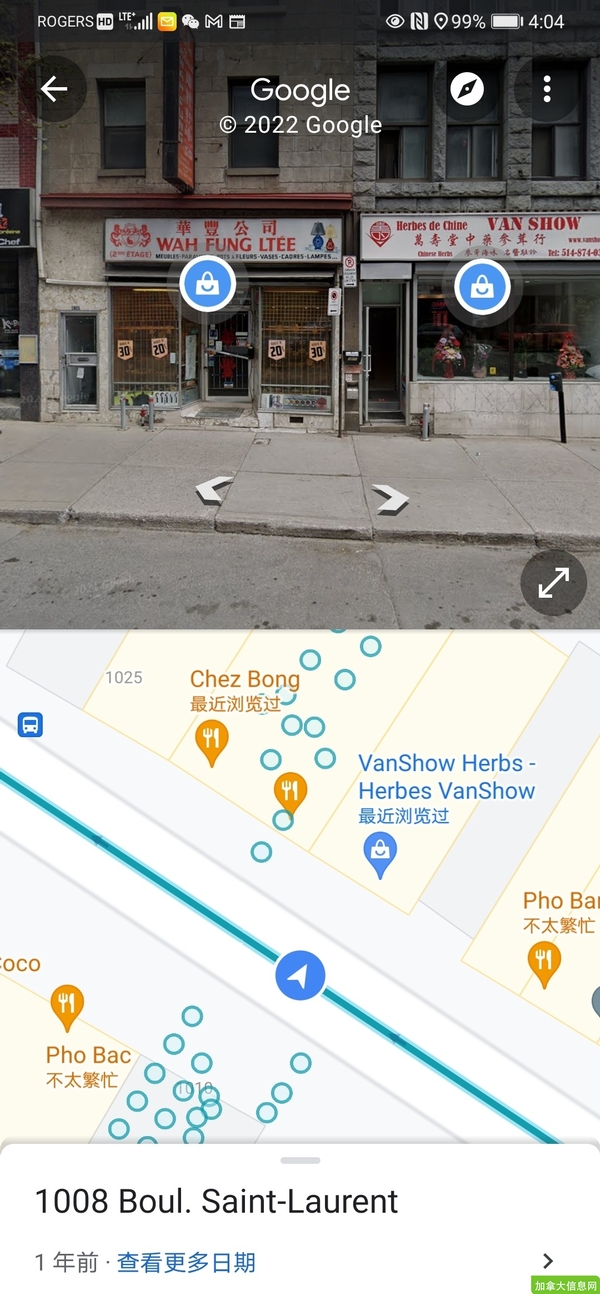The image size is (600, 1294).
Task: Open 查看更多日期 to see more dates
Action: click(x=186, y=1262)
